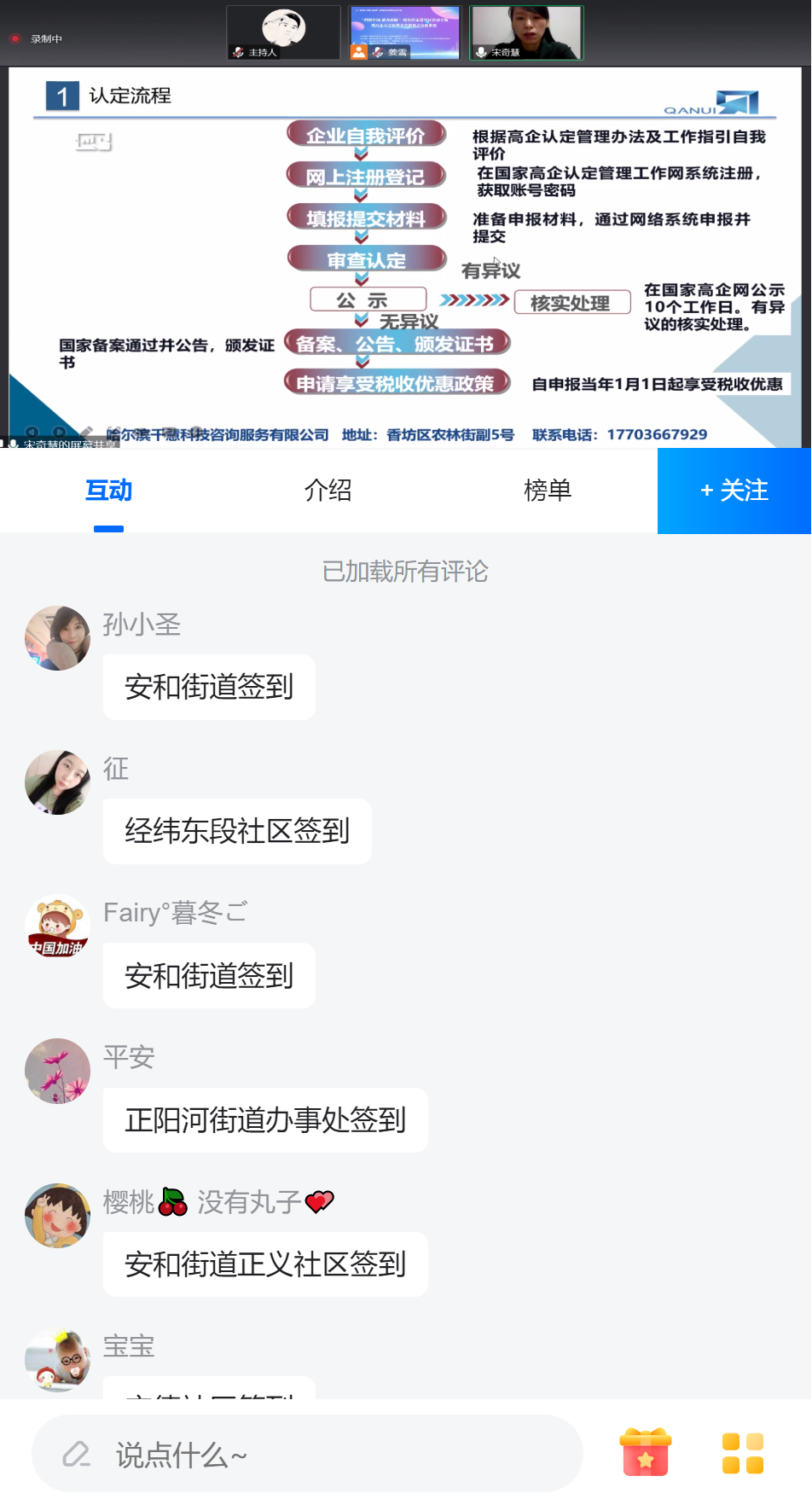Select the 互动 tab

(108, 491)
